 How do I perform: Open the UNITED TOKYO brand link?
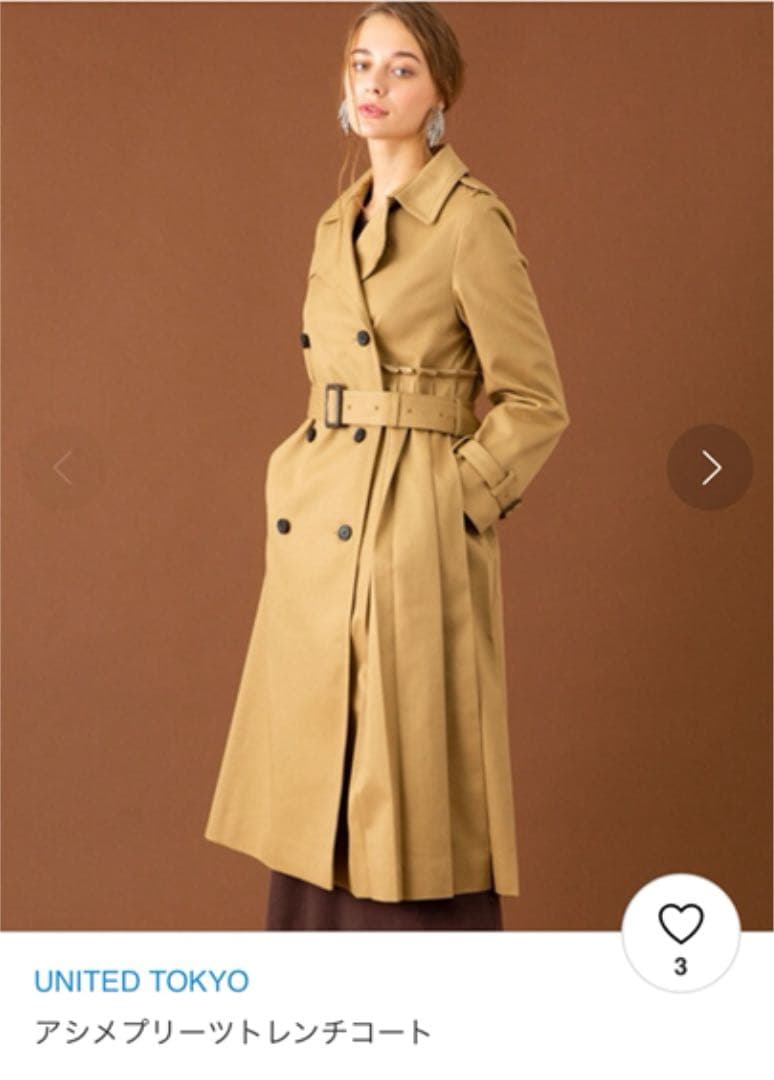(x=141, y=981)
